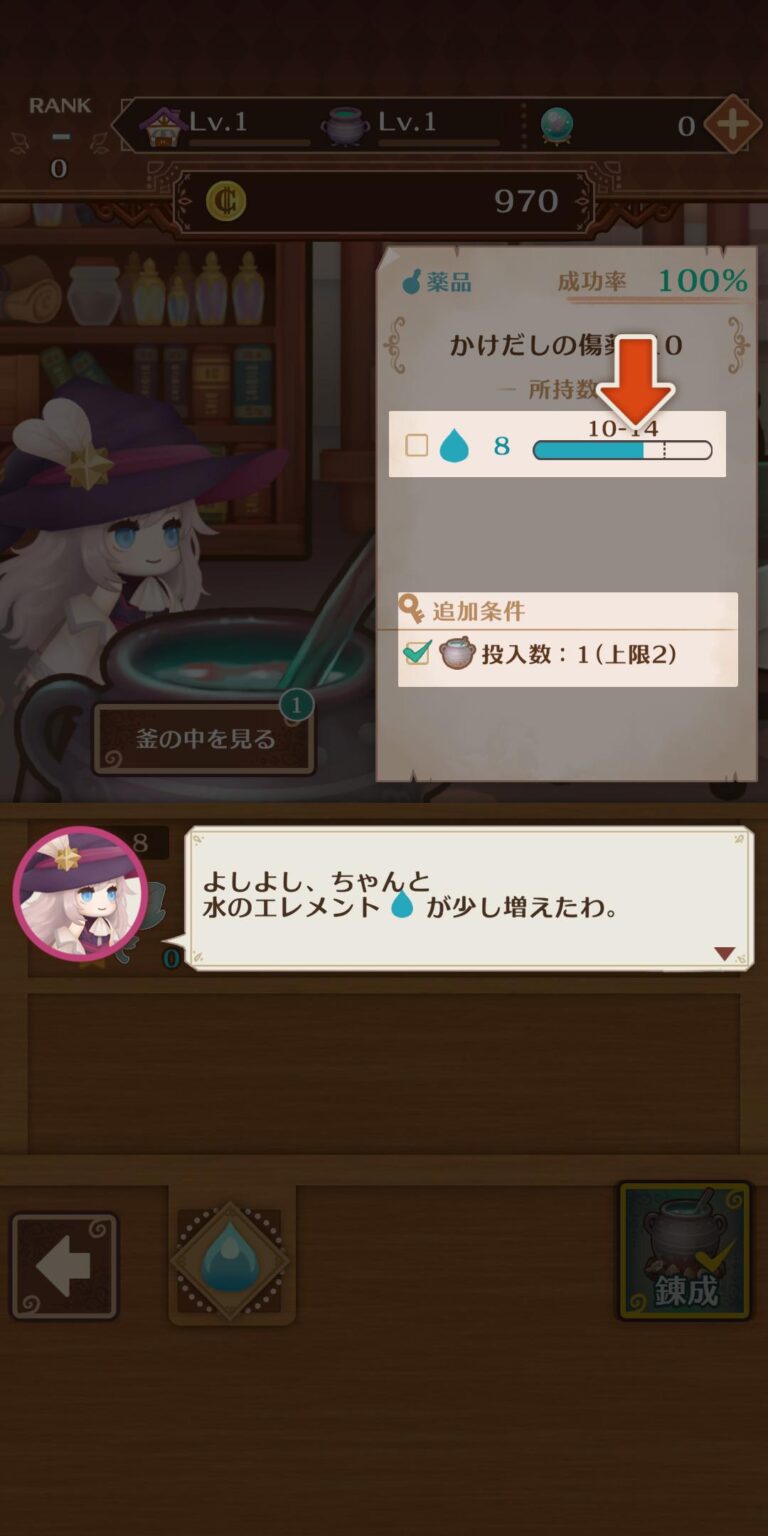
Task: Tap the dialogue box to continue
Action: (468, 897)
